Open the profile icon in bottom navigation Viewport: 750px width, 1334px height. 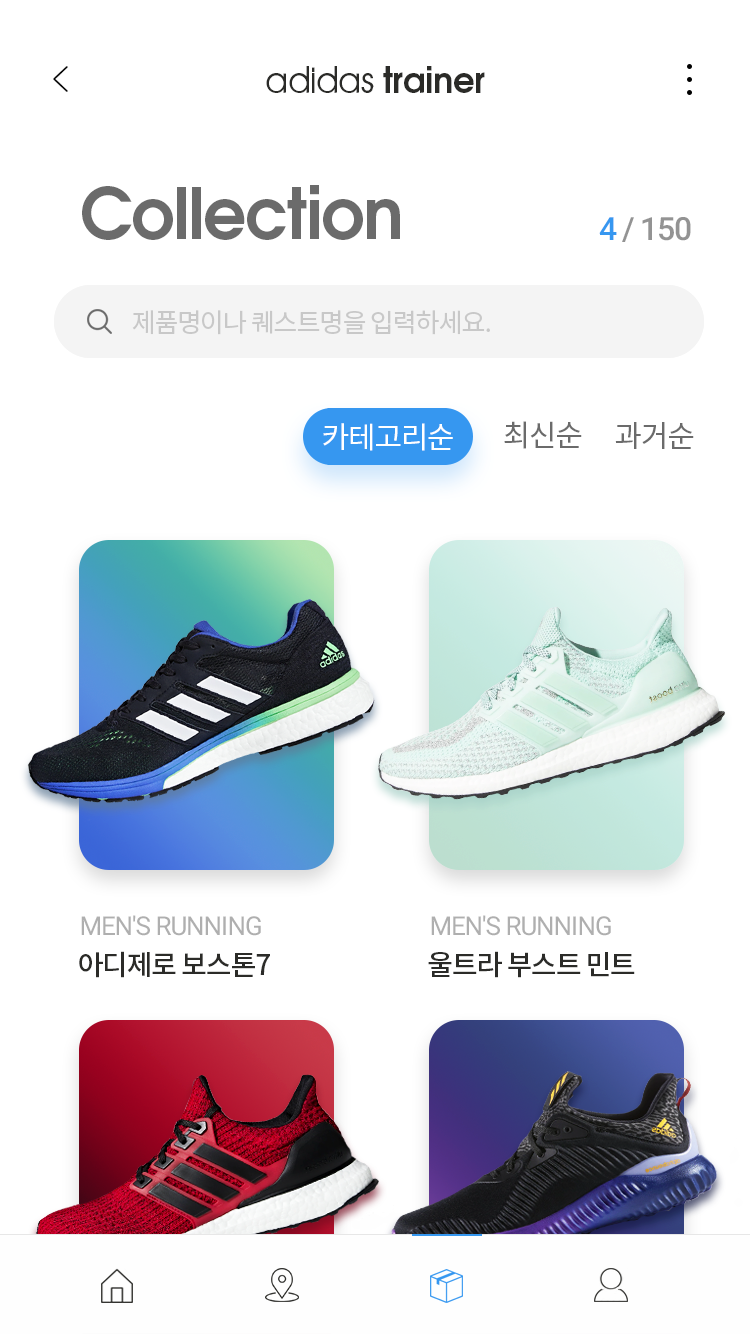coord(611,1287)
